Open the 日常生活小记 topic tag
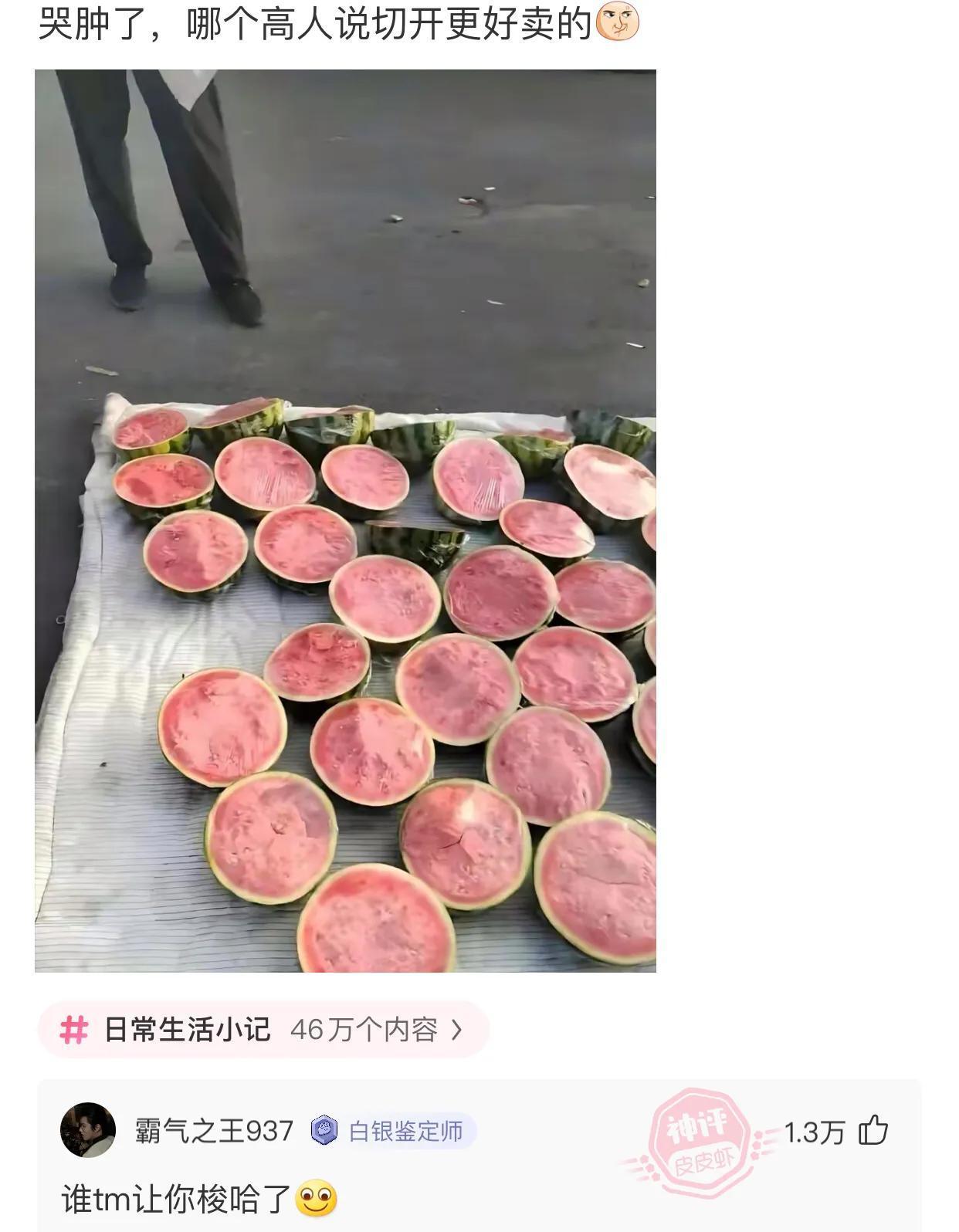 [263, 1030]
